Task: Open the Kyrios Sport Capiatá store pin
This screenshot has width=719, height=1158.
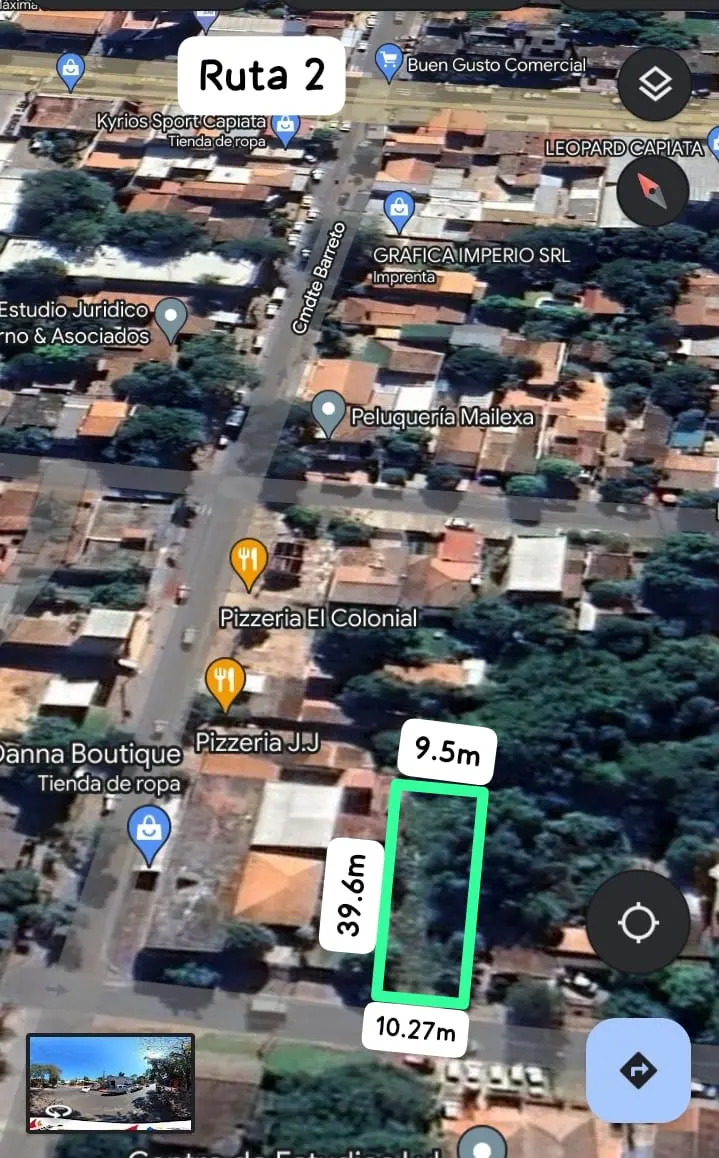Action: [x=285, y=131]
